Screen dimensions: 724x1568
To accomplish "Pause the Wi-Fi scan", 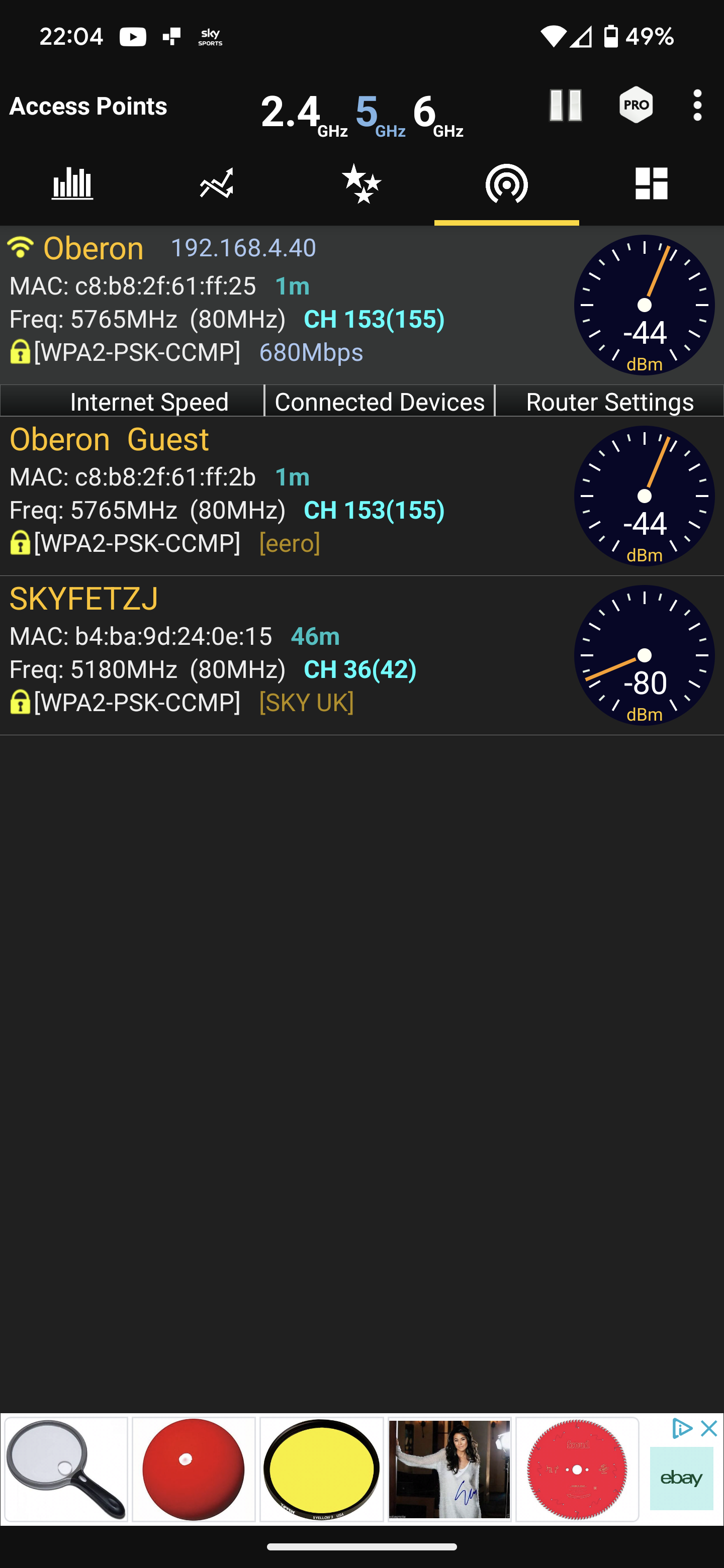I will point(565,106).
